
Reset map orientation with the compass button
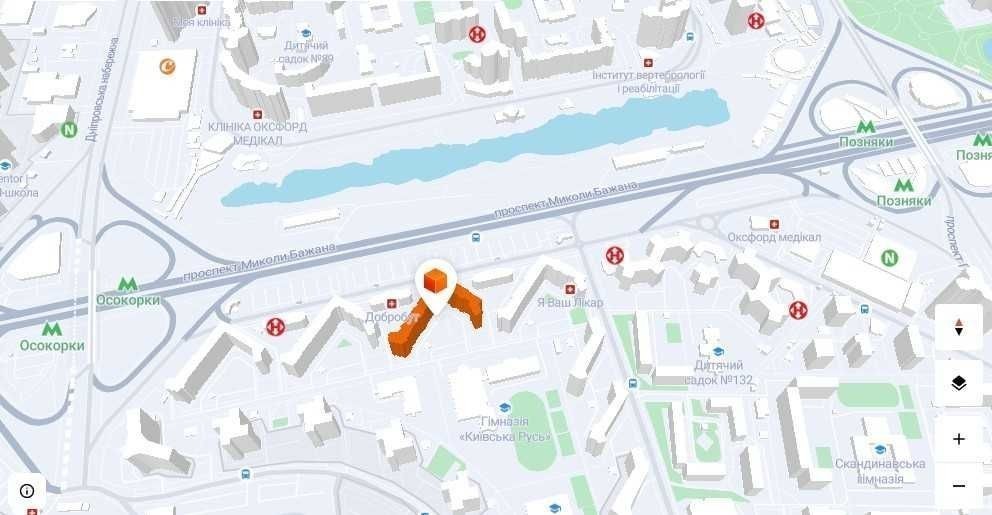pyautogui.click(x=958, y=327)
